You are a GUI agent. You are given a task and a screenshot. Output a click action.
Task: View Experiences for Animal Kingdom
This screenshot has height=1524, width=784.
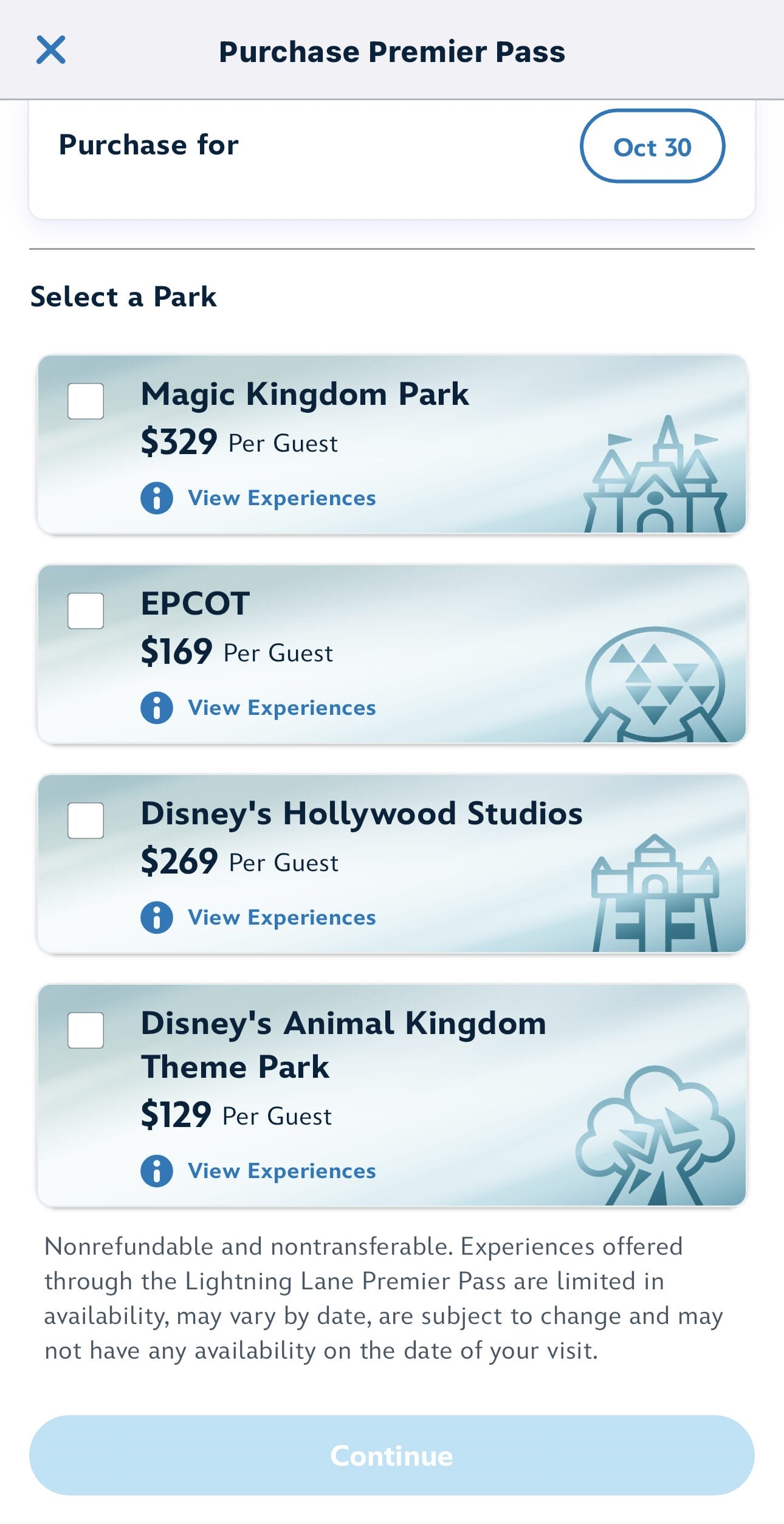(x=281, y=1171)
